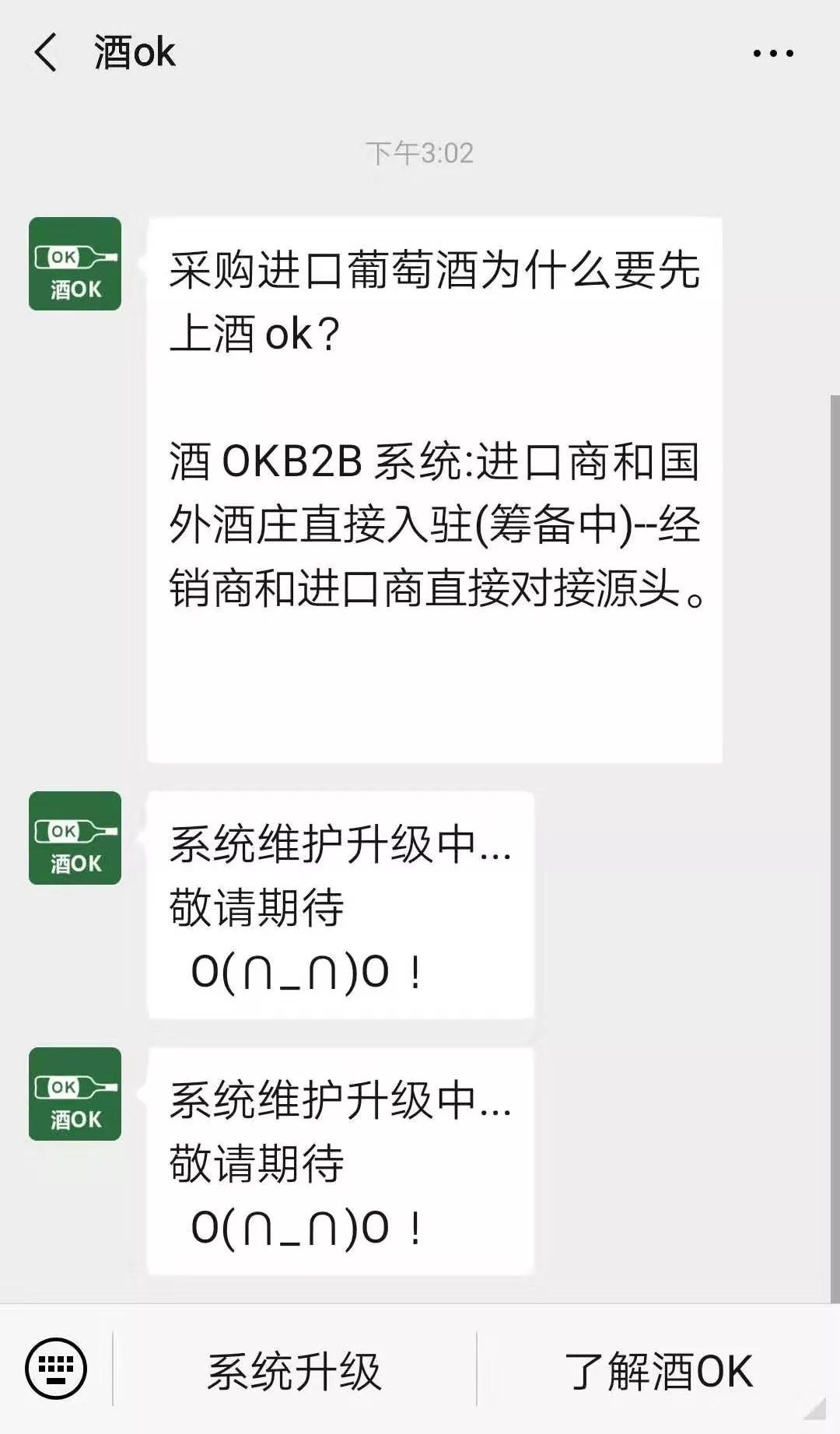840x1434 pixels.
Task: Go back from the 酒ok chat
Action: (x=45, y=53)
